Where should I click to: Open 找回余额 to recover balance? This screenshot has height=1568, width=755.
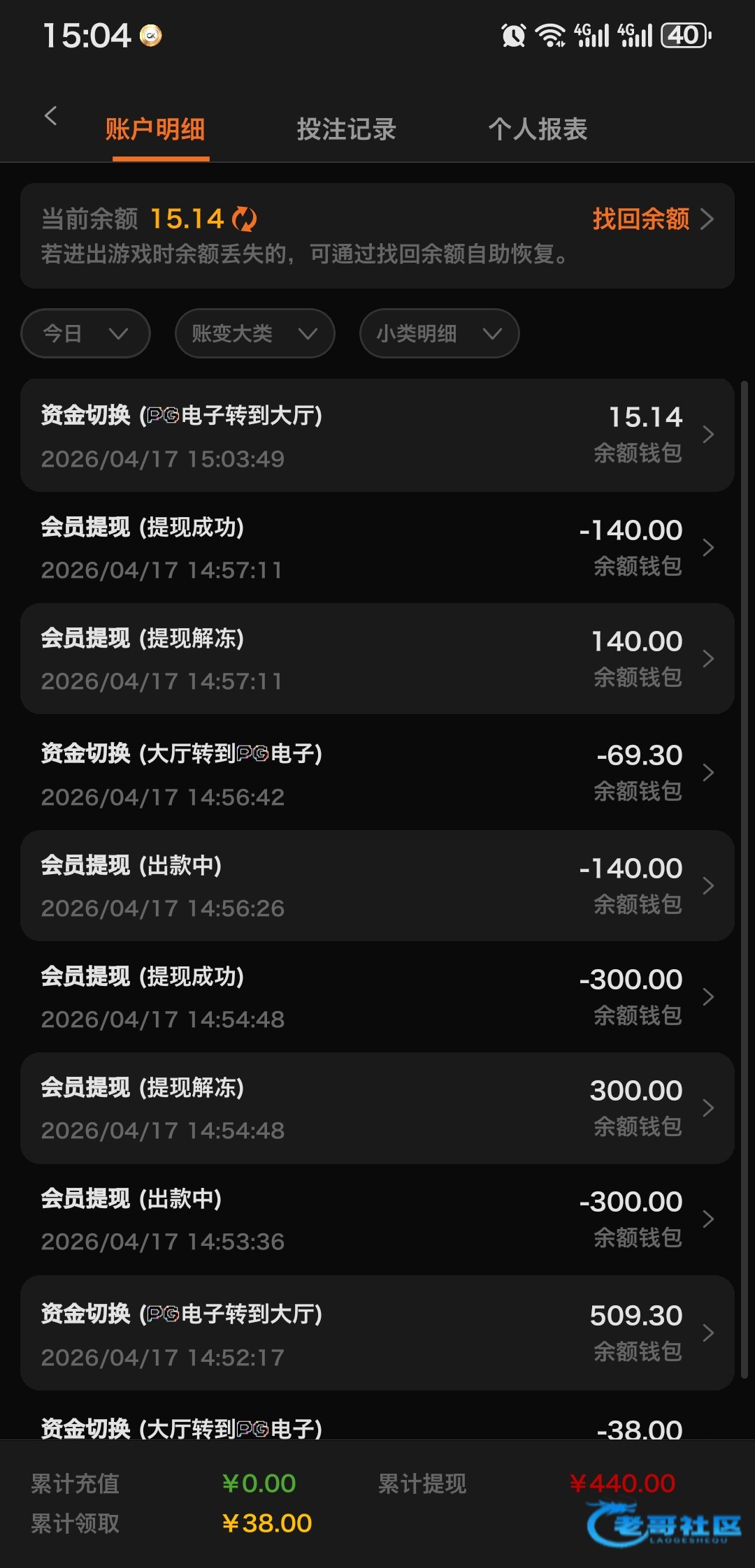click(652, 219)
